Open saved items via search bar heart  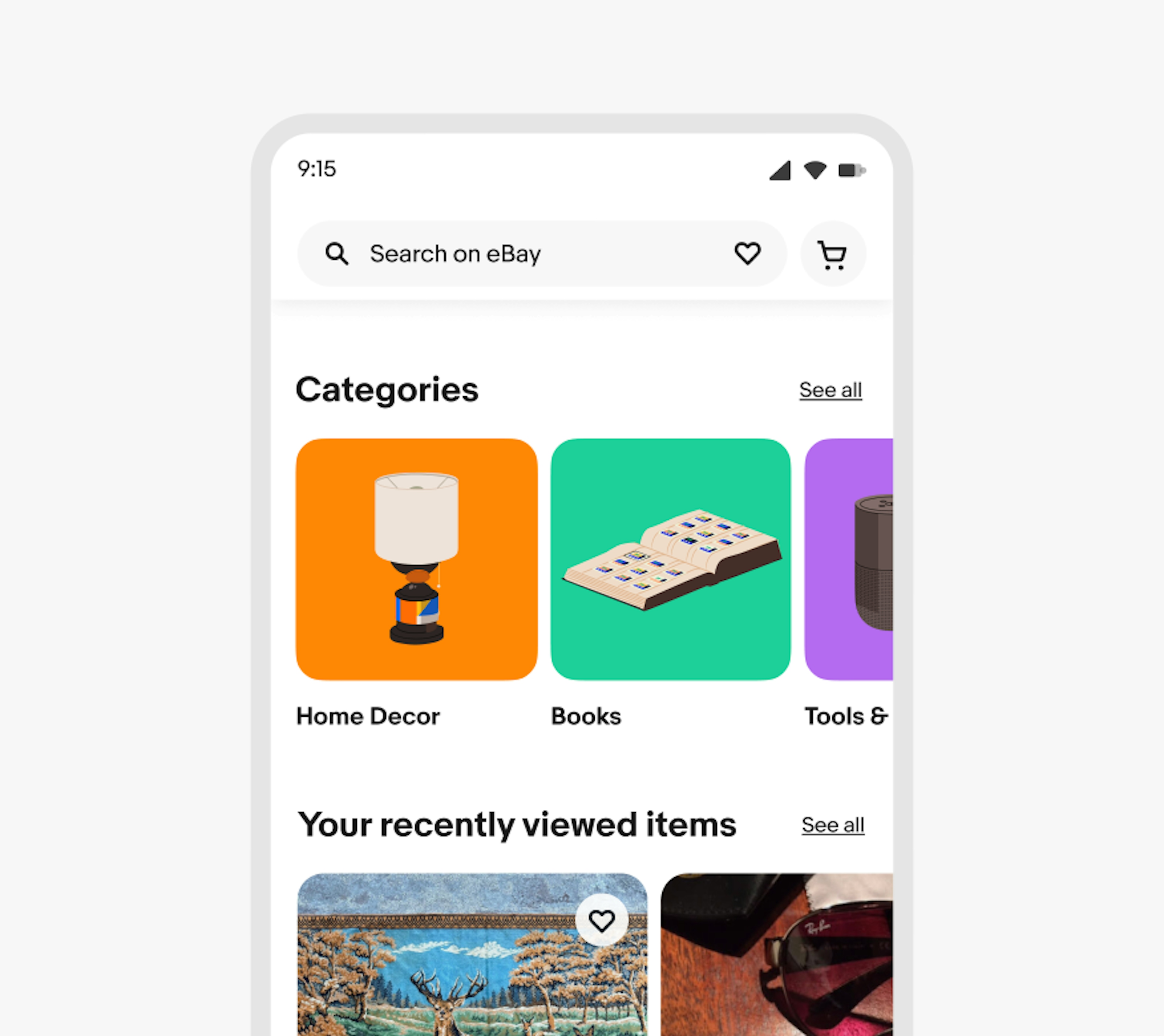747,254
